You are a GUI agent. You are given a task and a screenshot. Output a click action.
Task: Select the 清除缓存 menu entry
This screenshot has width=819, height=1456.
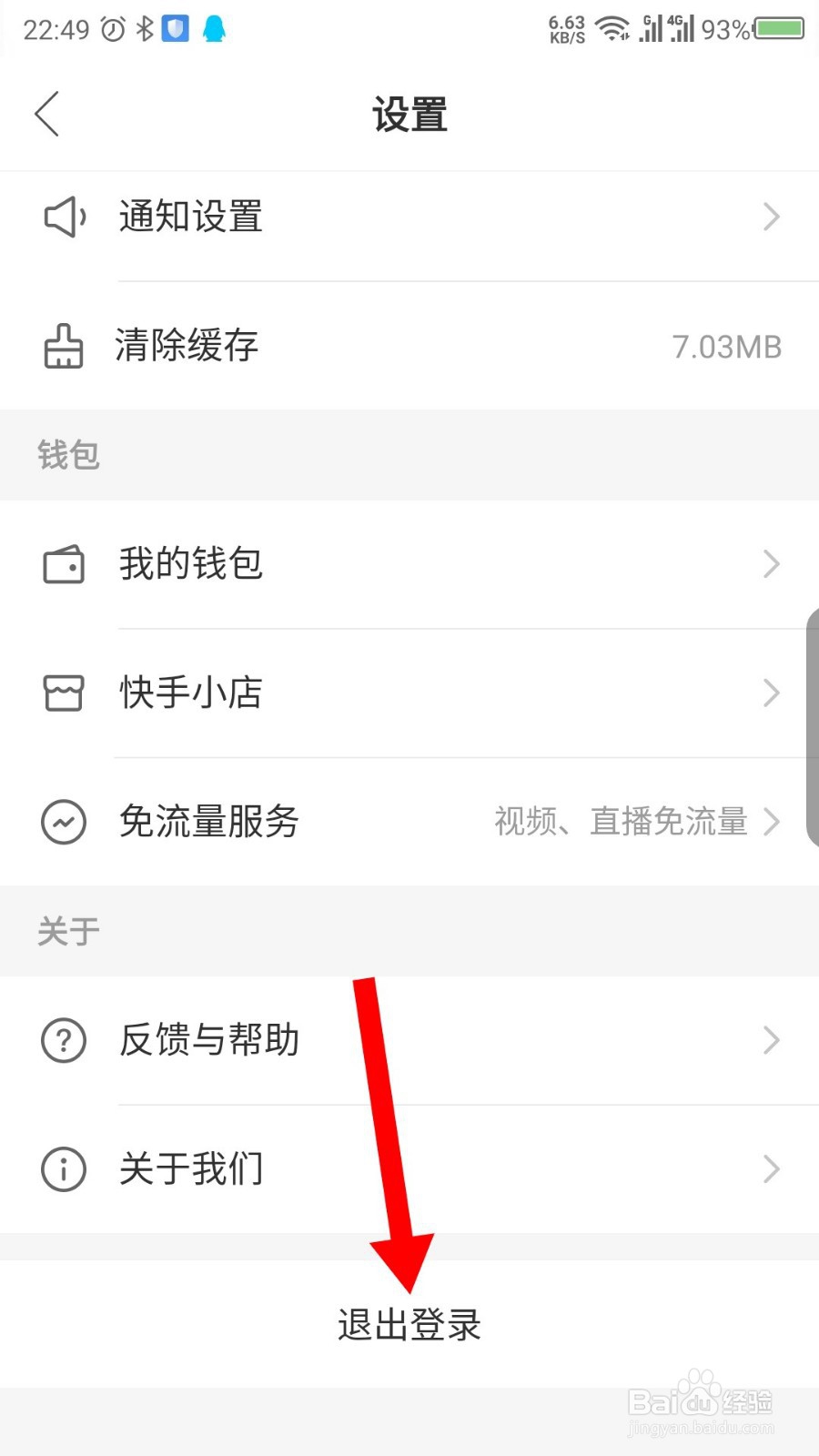point(187,346)
